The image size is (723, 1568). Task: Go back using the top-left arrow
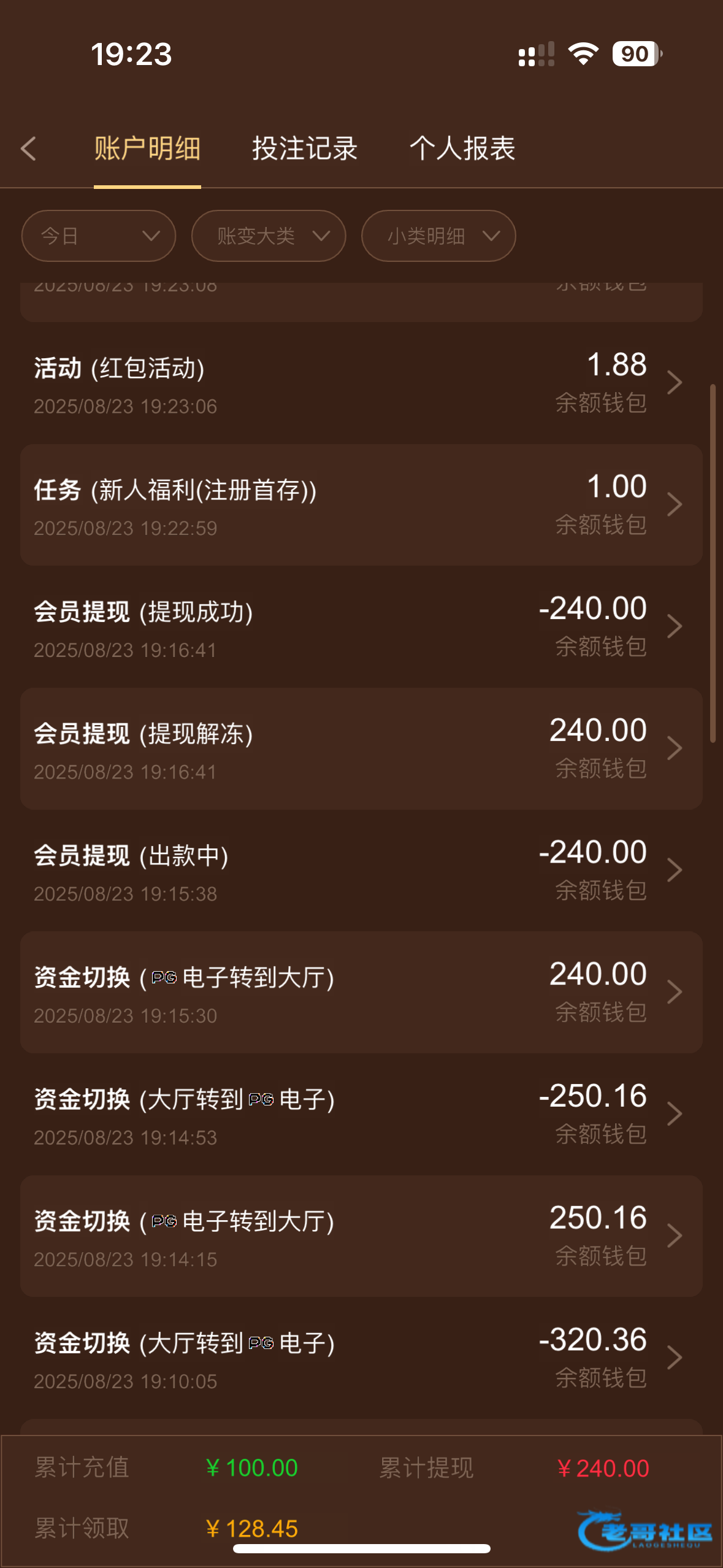click(29, 148)
